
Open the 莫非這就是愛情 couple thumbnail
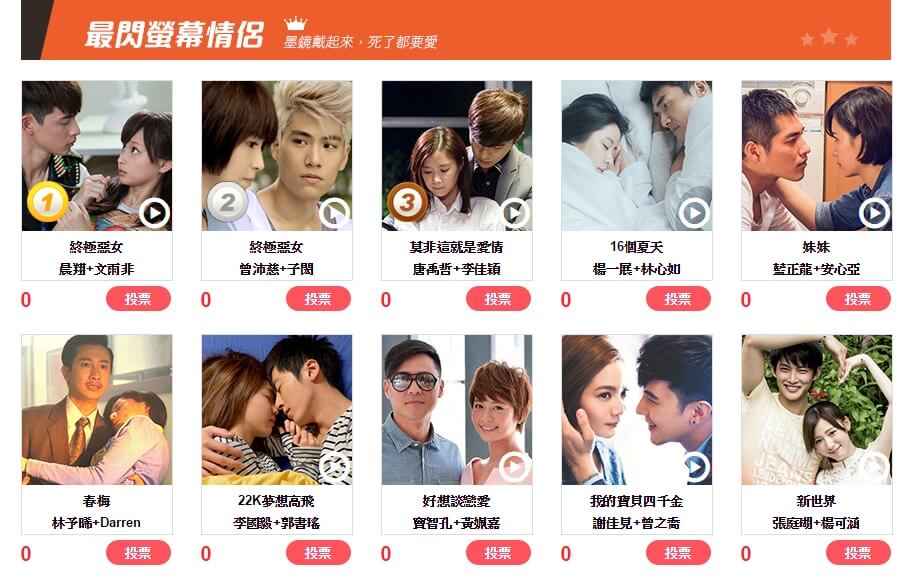click(x=456, y=156)
